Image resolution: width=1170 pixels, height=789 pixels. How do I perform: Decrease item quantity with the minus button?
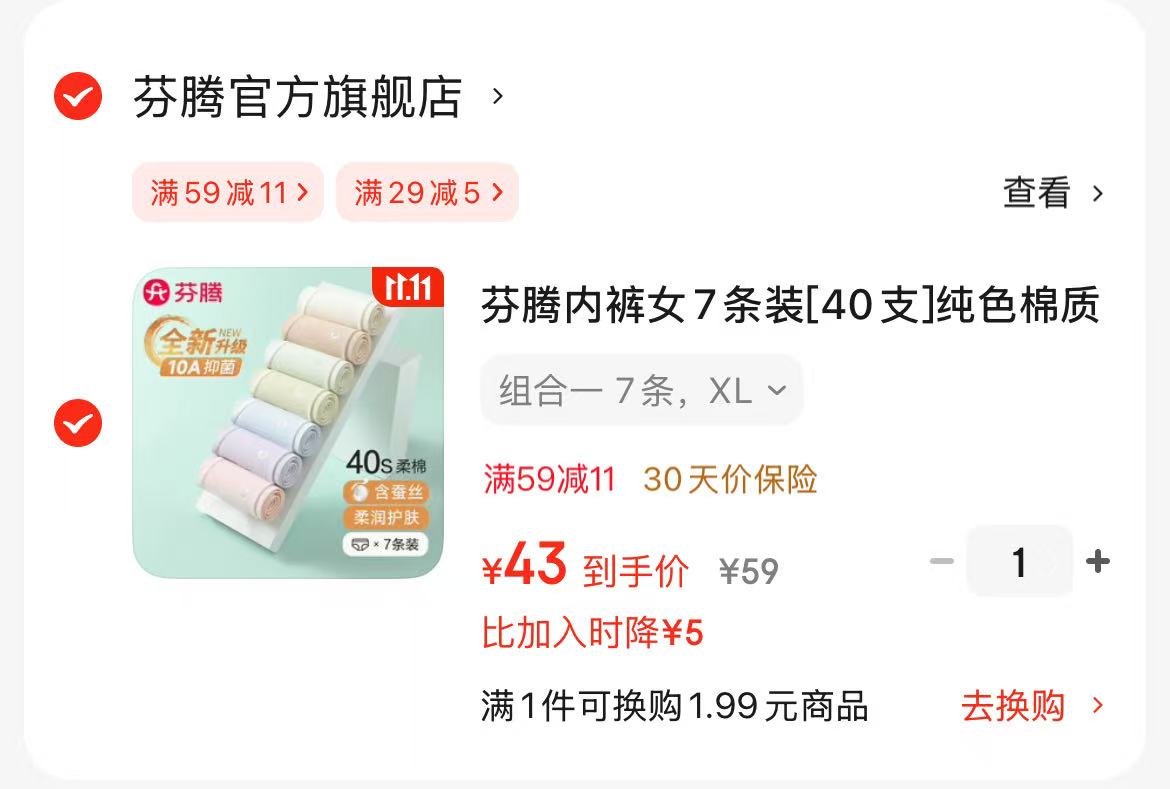[x=941, y=562]
